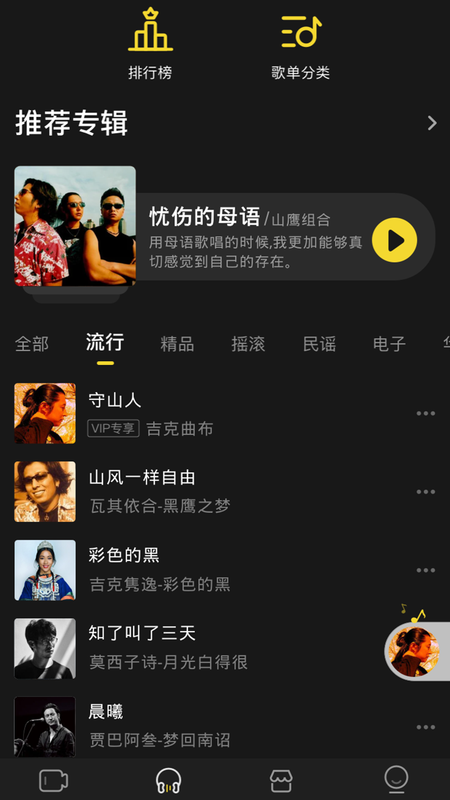Switch to the 电子 tab

389,344
